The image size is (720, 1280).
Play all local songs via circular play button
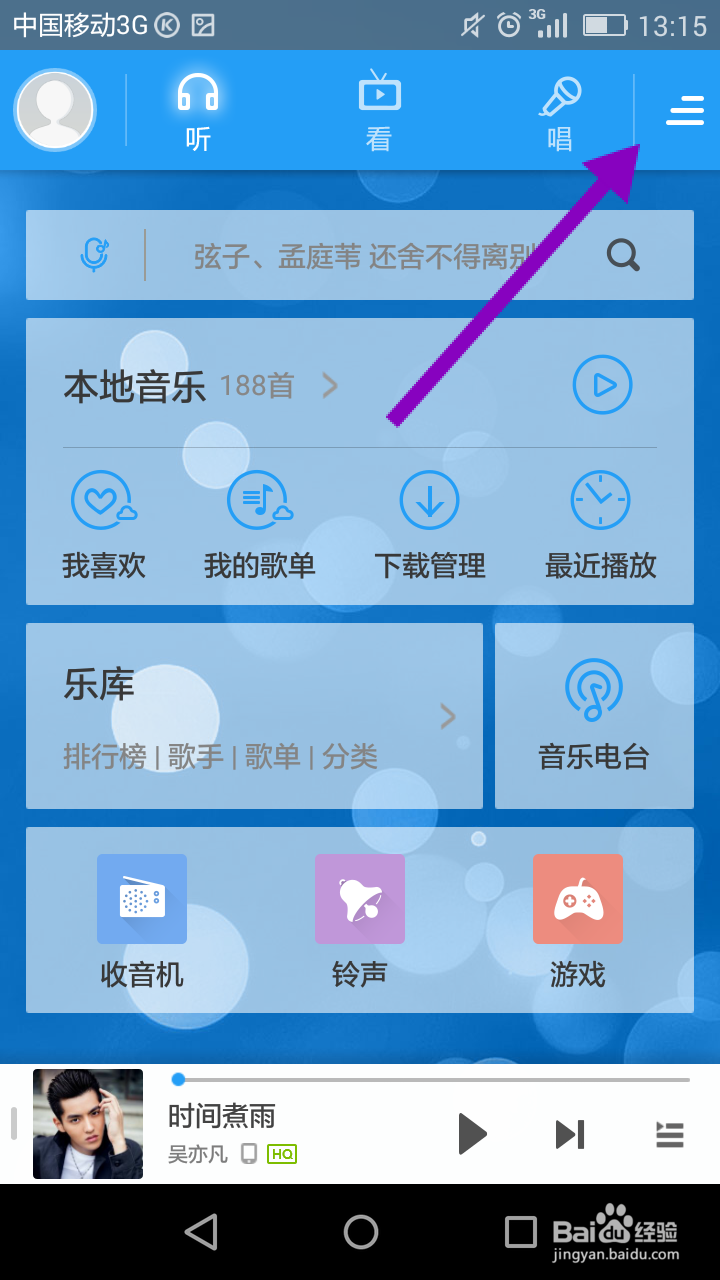point(602,385)
